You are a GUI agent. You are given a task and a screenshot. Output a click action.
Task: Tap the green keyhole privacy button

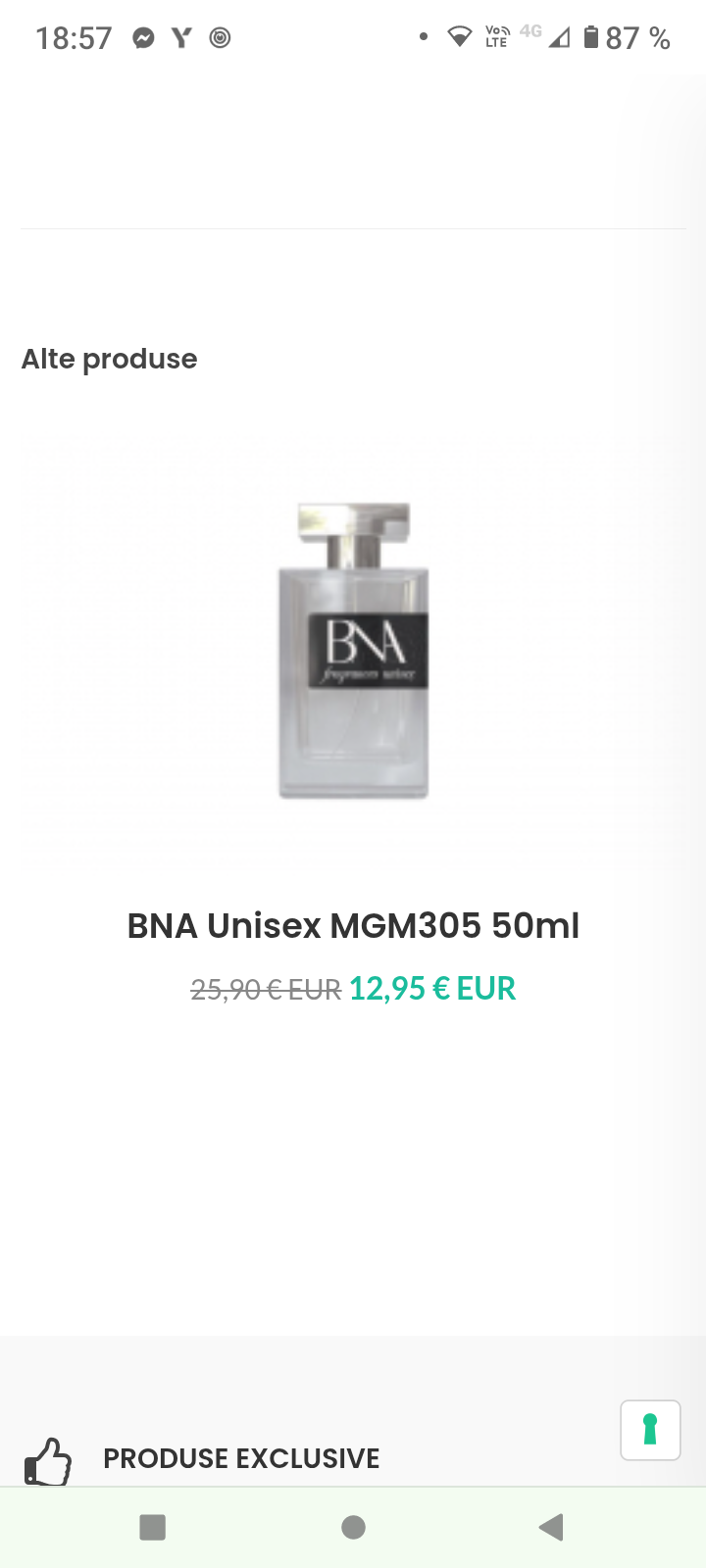[x=650, y=1430]
